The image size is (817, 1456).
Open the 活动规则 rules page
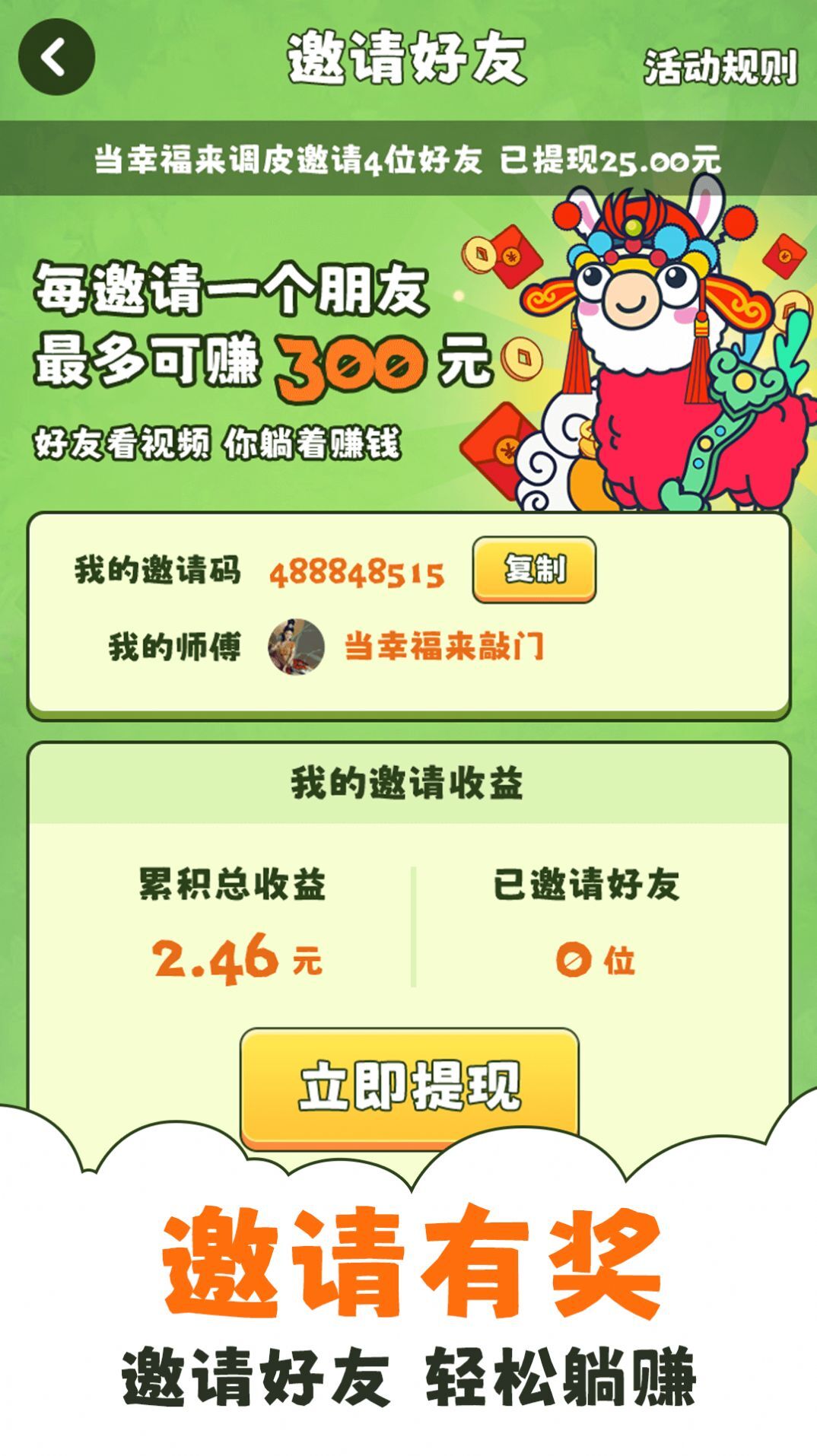coord(720,70)
